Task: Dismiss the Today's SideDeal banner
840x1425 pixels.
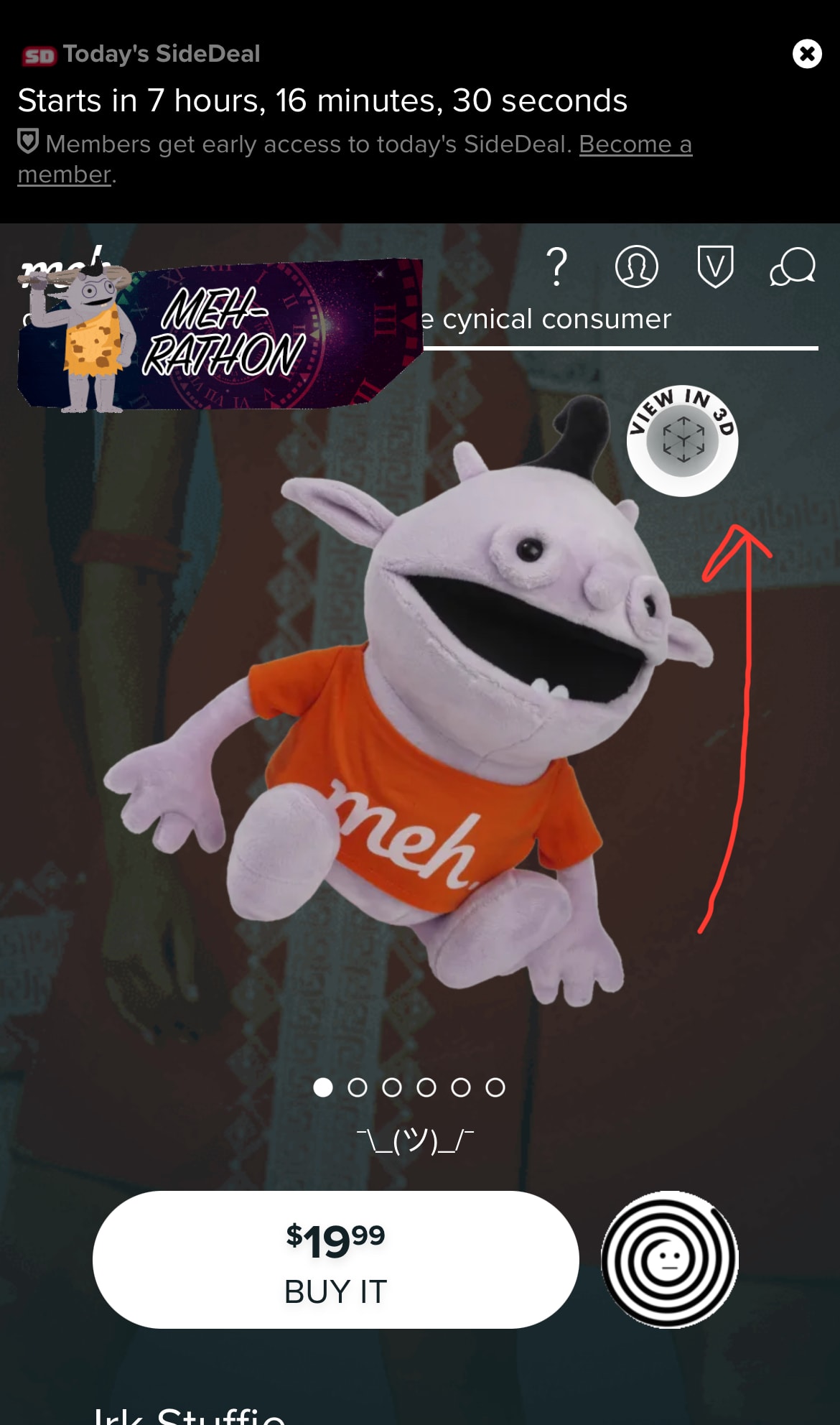Action: click(x=807, y=54)
